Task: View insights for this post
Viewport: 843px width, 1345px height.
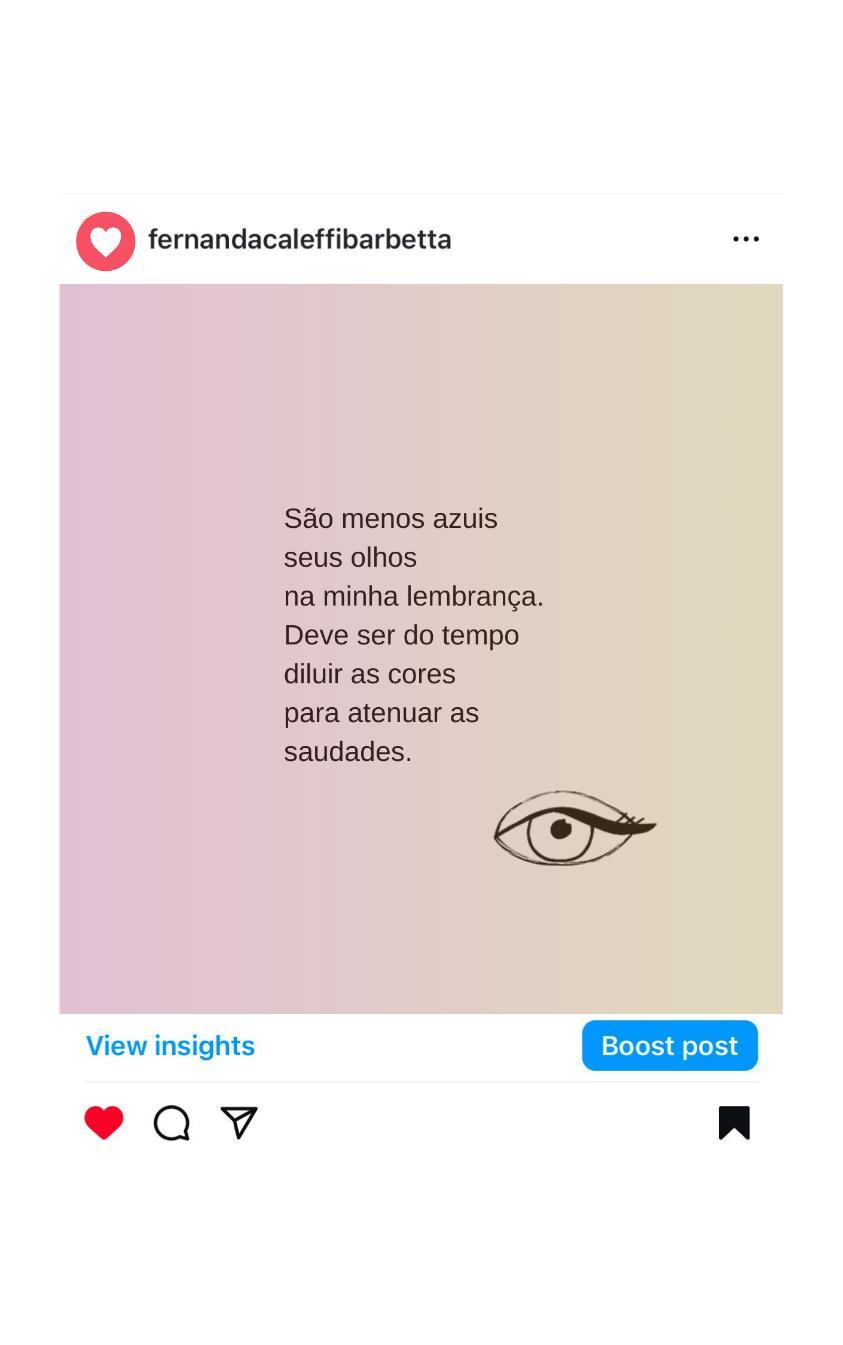Action: pyautogui.click(x=170, y=1045)
